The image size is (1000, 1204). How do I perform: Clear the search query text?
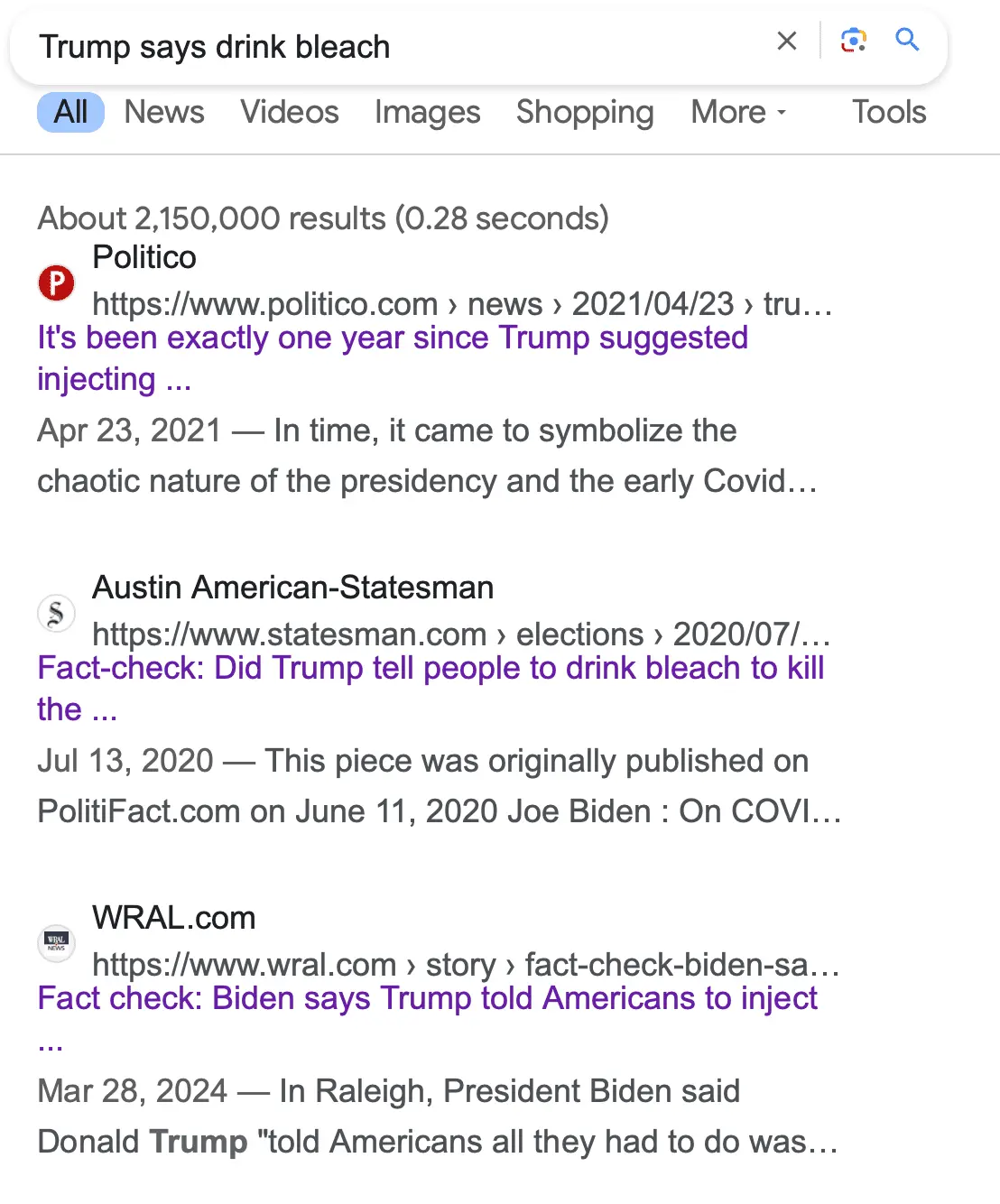(x=787, y=41)
